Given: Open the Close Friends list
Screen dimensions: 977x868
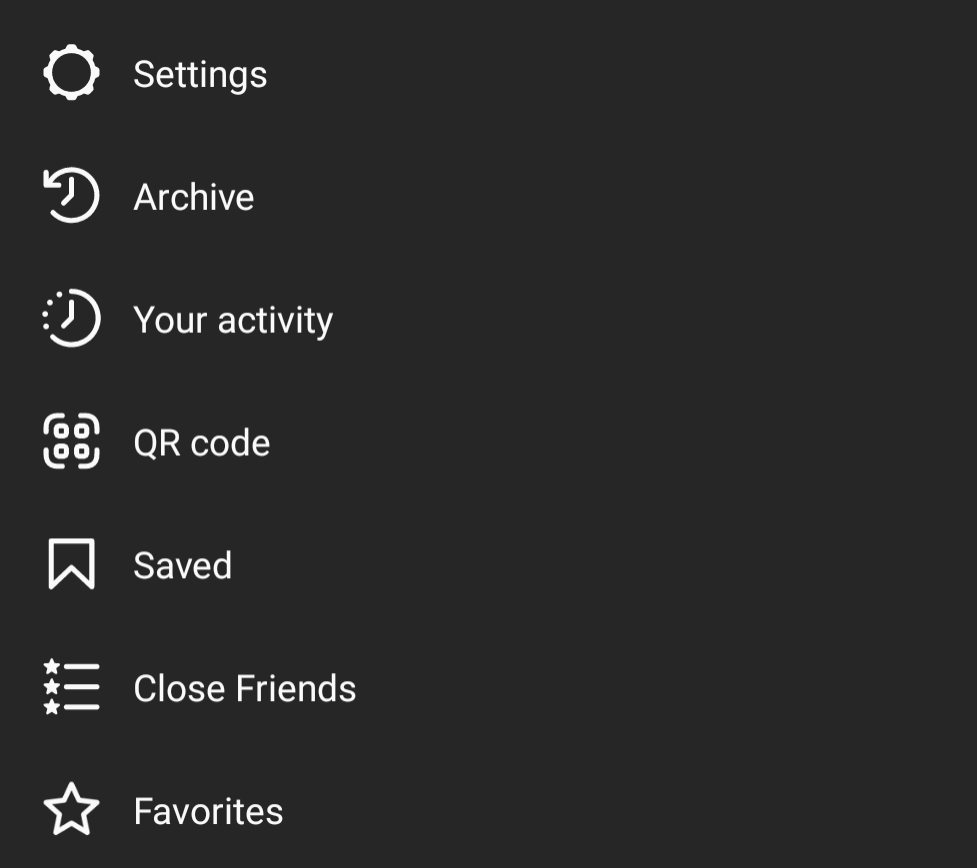Looking at the screenshot, I should [x=244, y=689].
